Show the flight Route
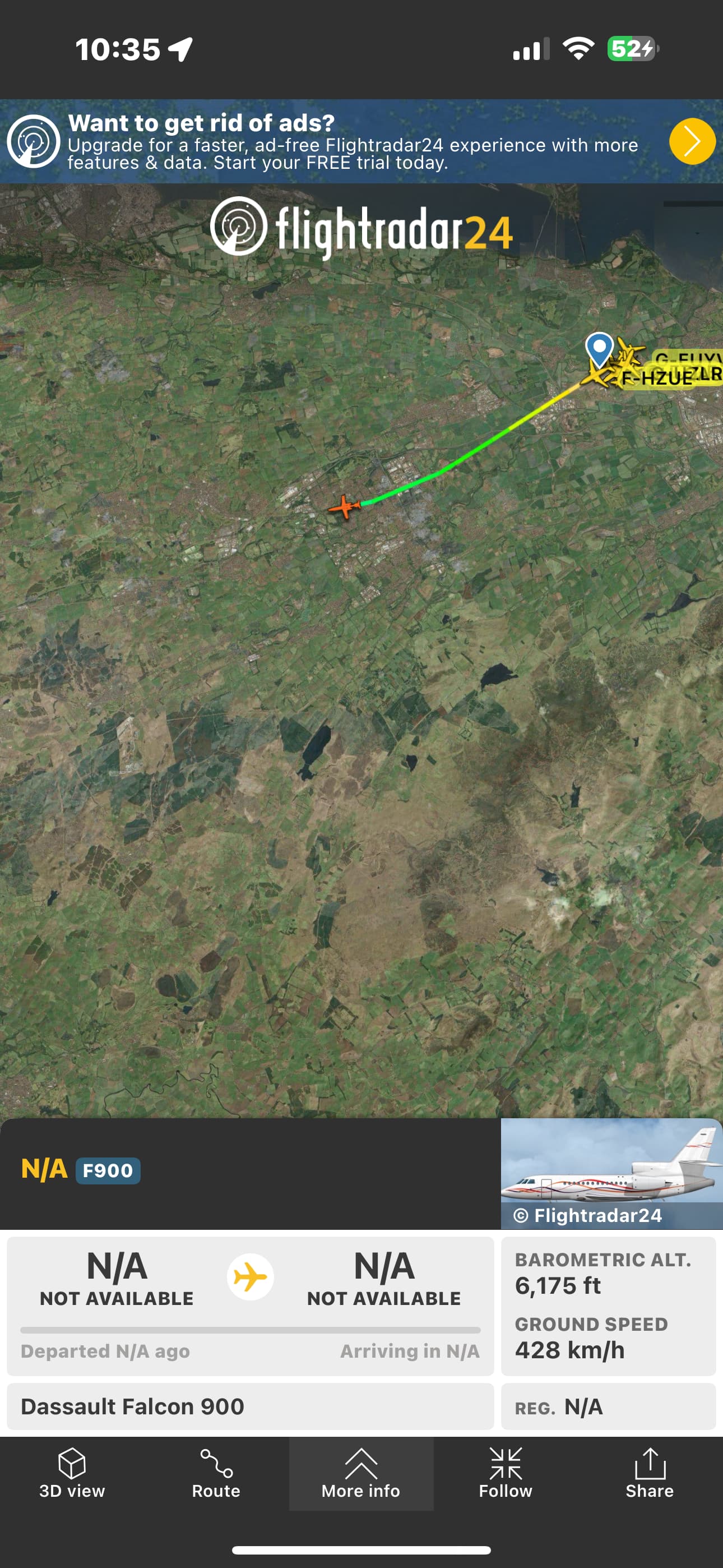 point(216,1473)
